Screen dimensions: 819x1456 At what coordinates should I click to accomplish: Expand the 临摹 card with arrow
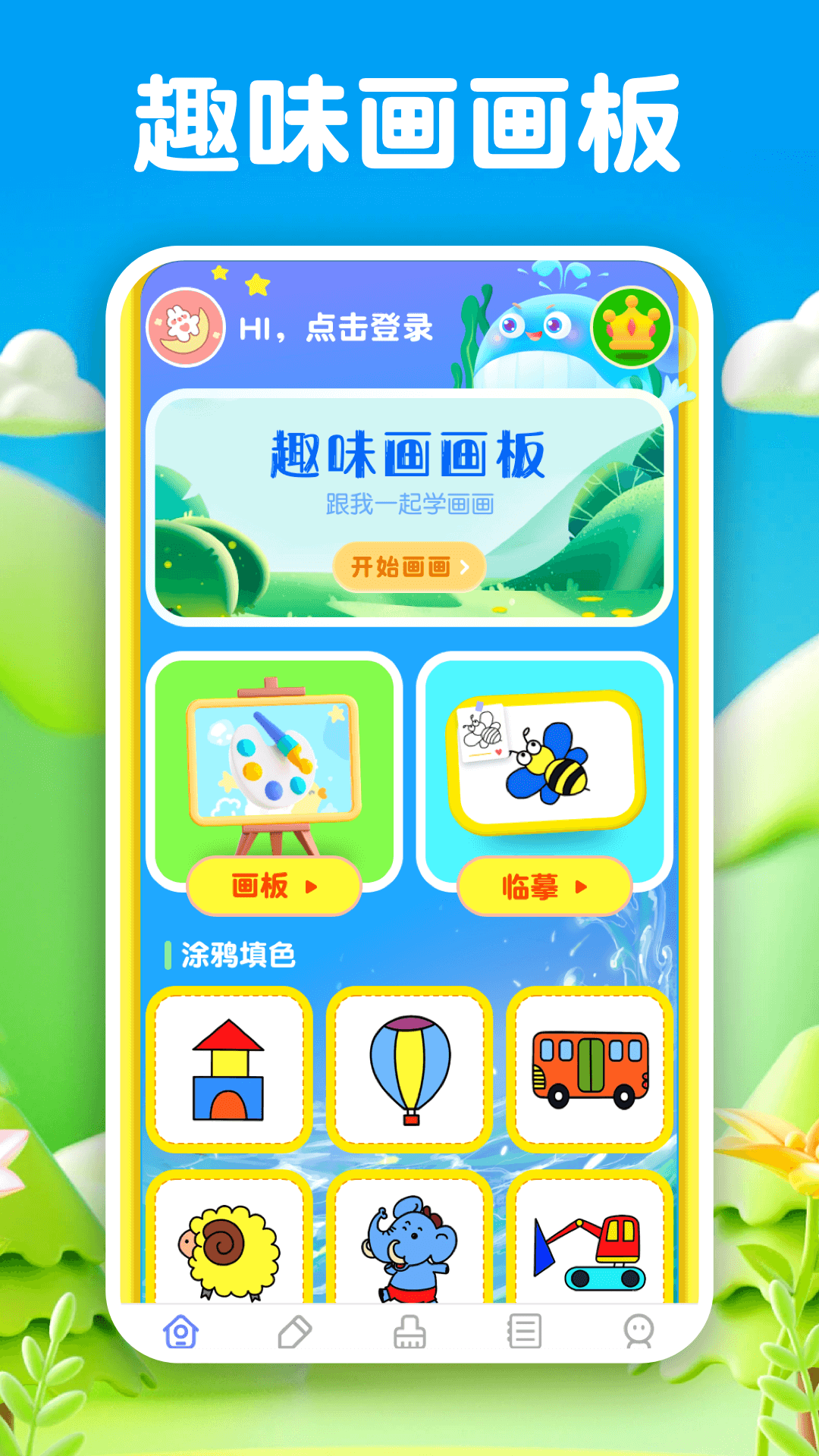544,886
